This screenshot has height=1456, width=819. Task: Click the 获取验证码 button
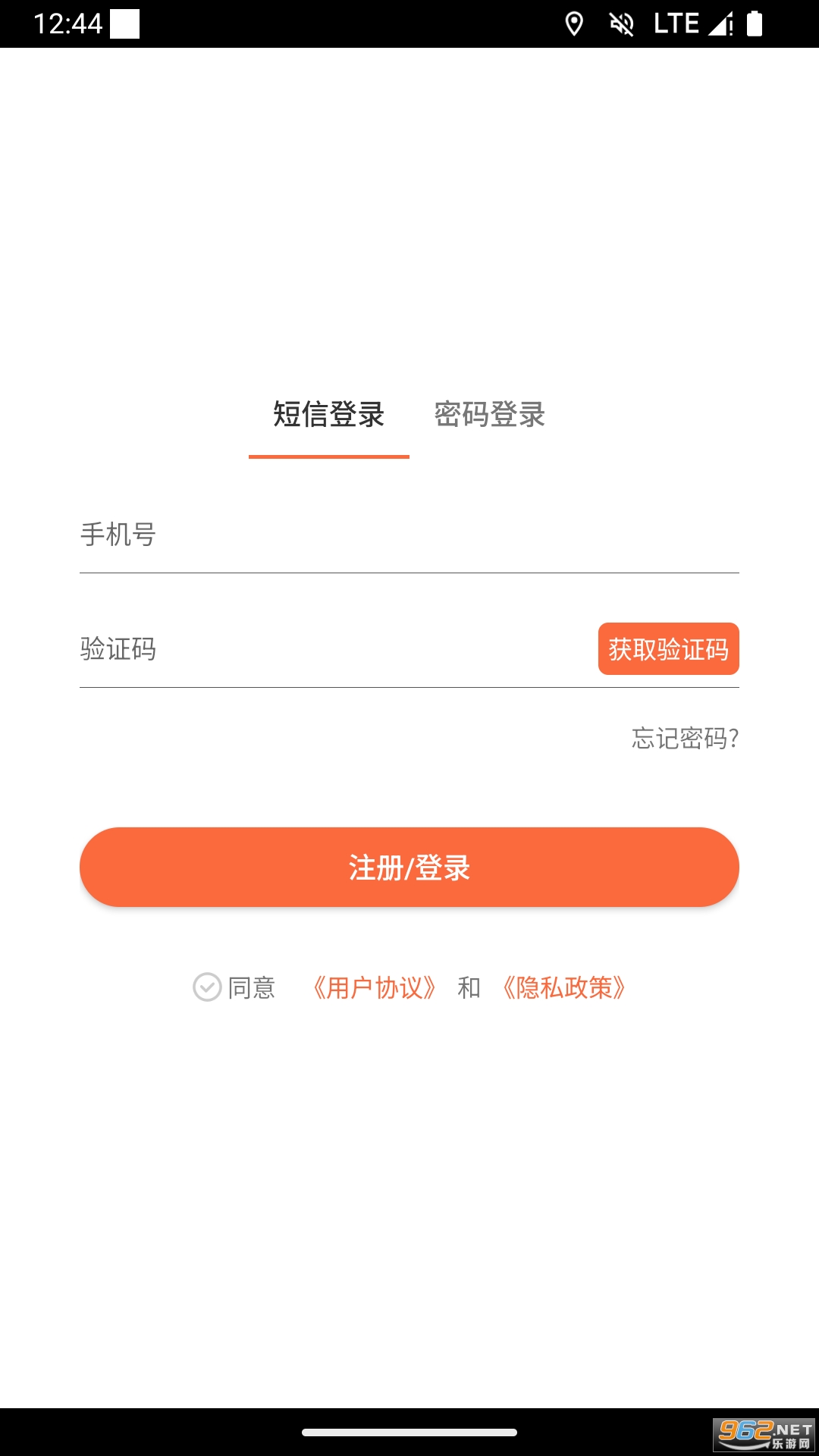coord(668,649)
